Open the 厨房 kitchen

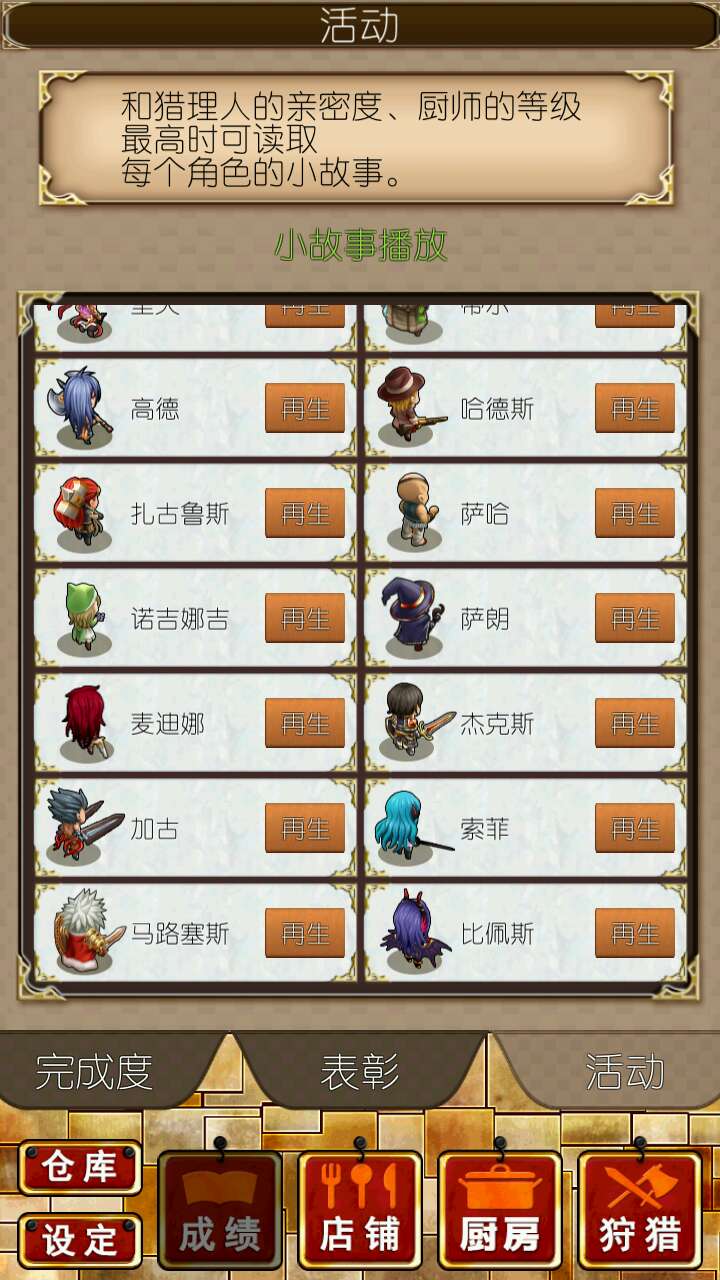pyautogui.click(x=500, y=1210)
